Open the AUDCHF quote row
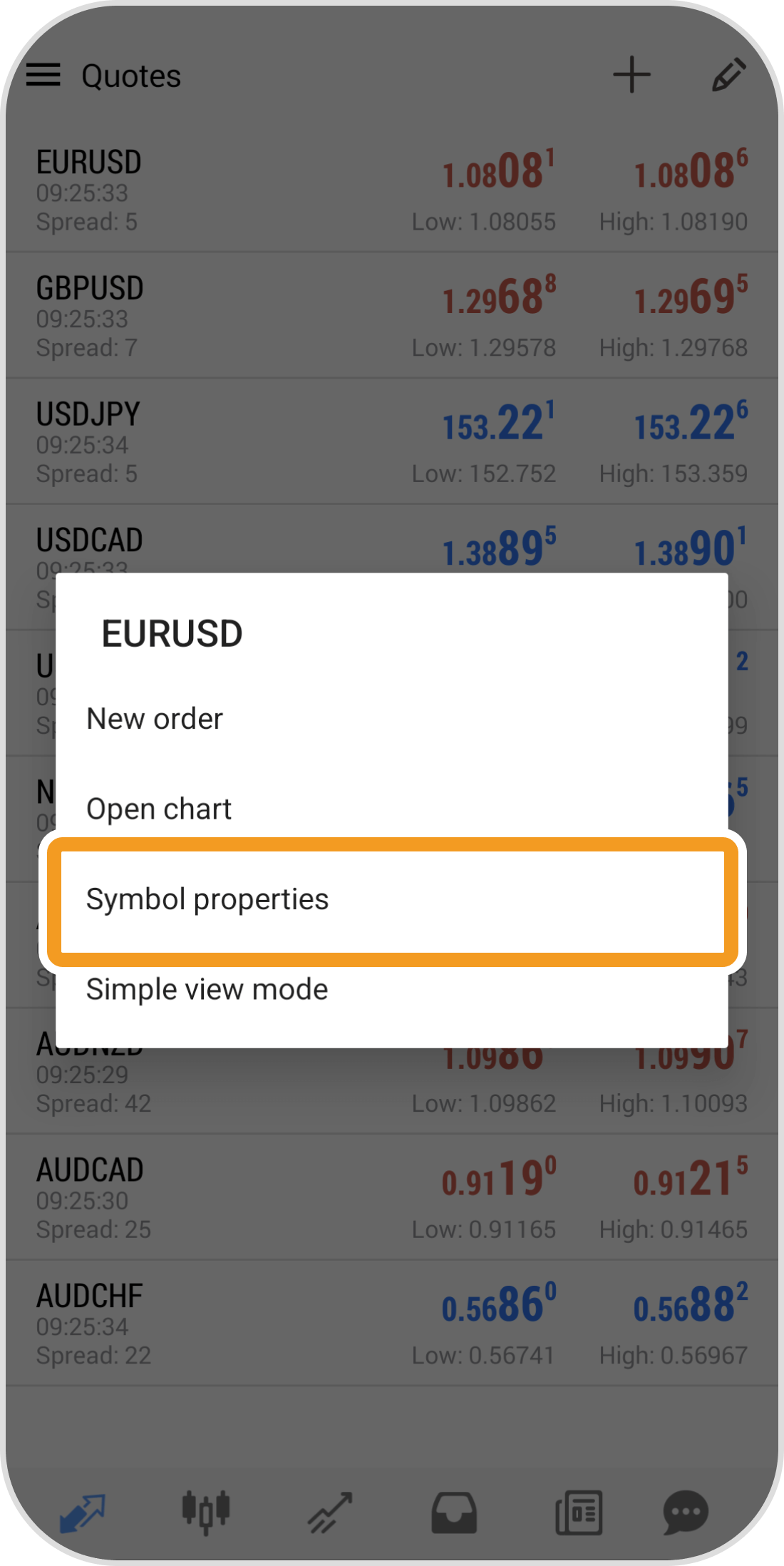The height and width of the screenshot is (1566, 784). coord(392,1324)
